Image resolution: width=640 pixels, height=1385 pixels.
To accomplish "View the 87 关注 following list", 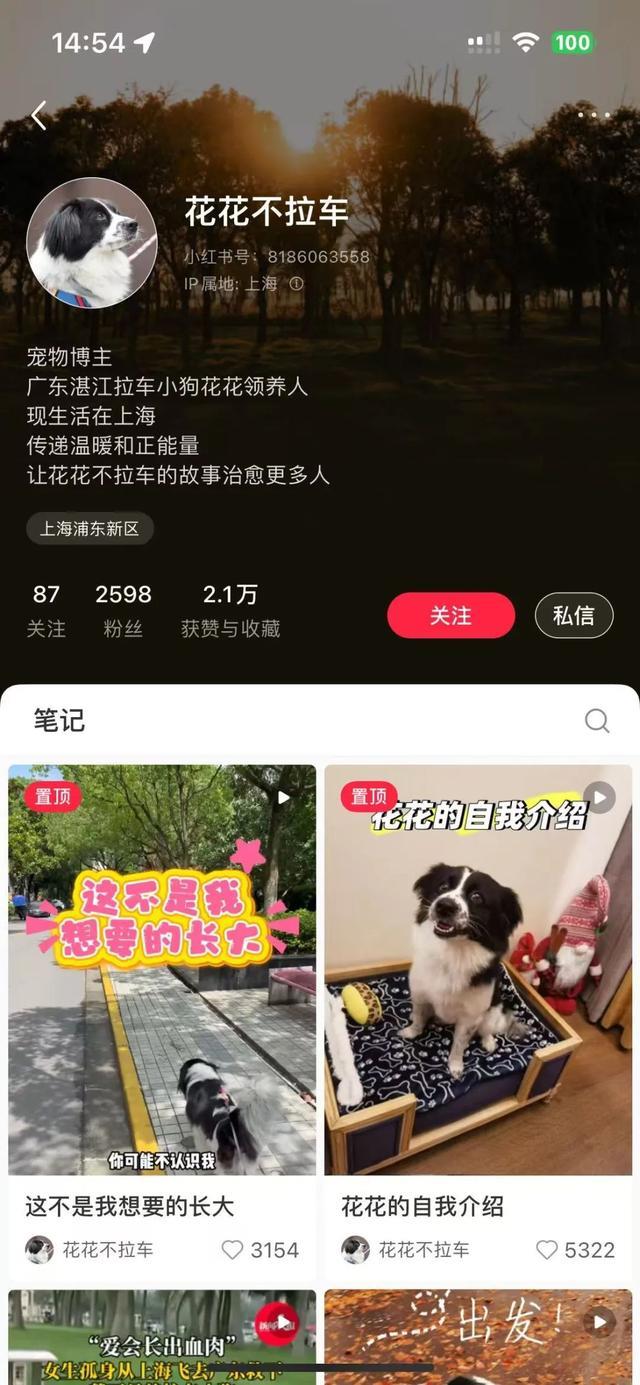I will tap(46, 610).
